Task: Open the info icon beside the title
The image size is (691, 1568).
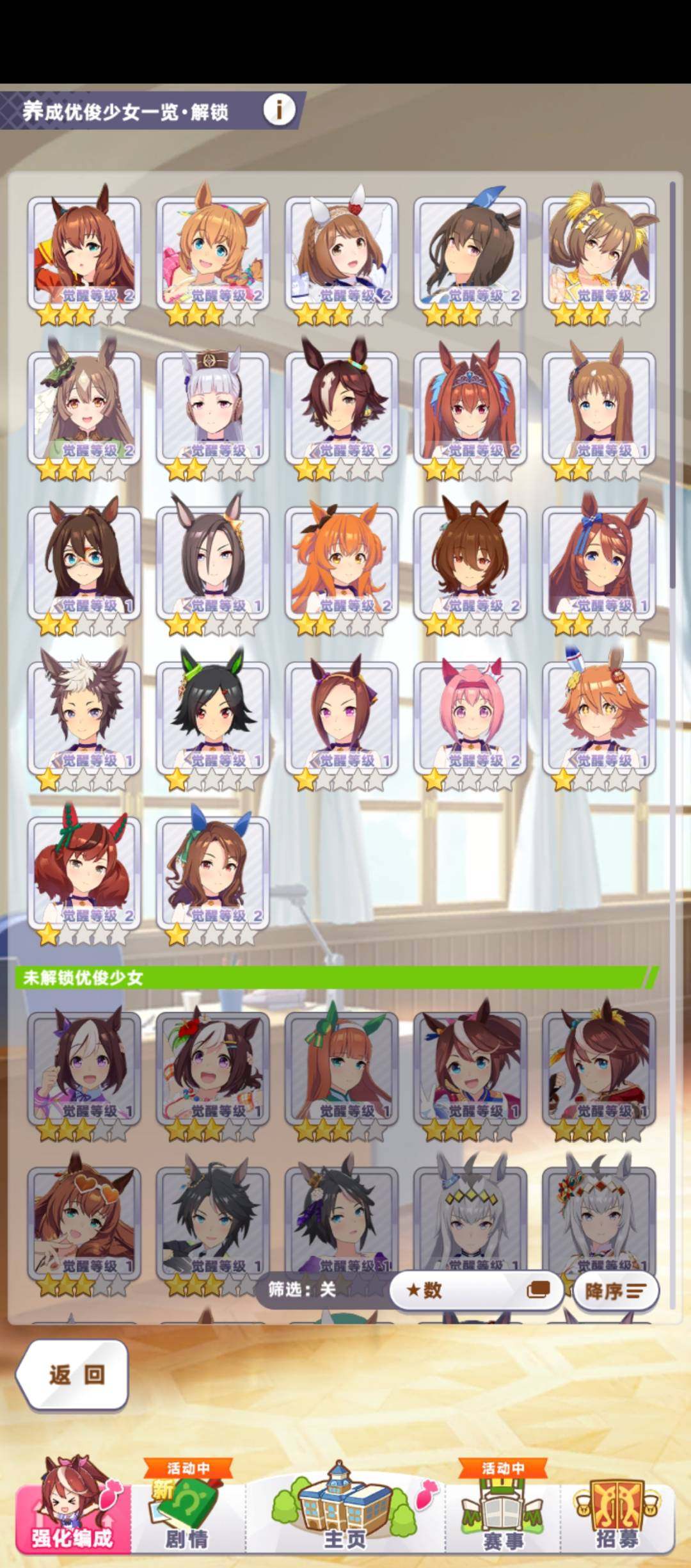Action: point(279,109)
